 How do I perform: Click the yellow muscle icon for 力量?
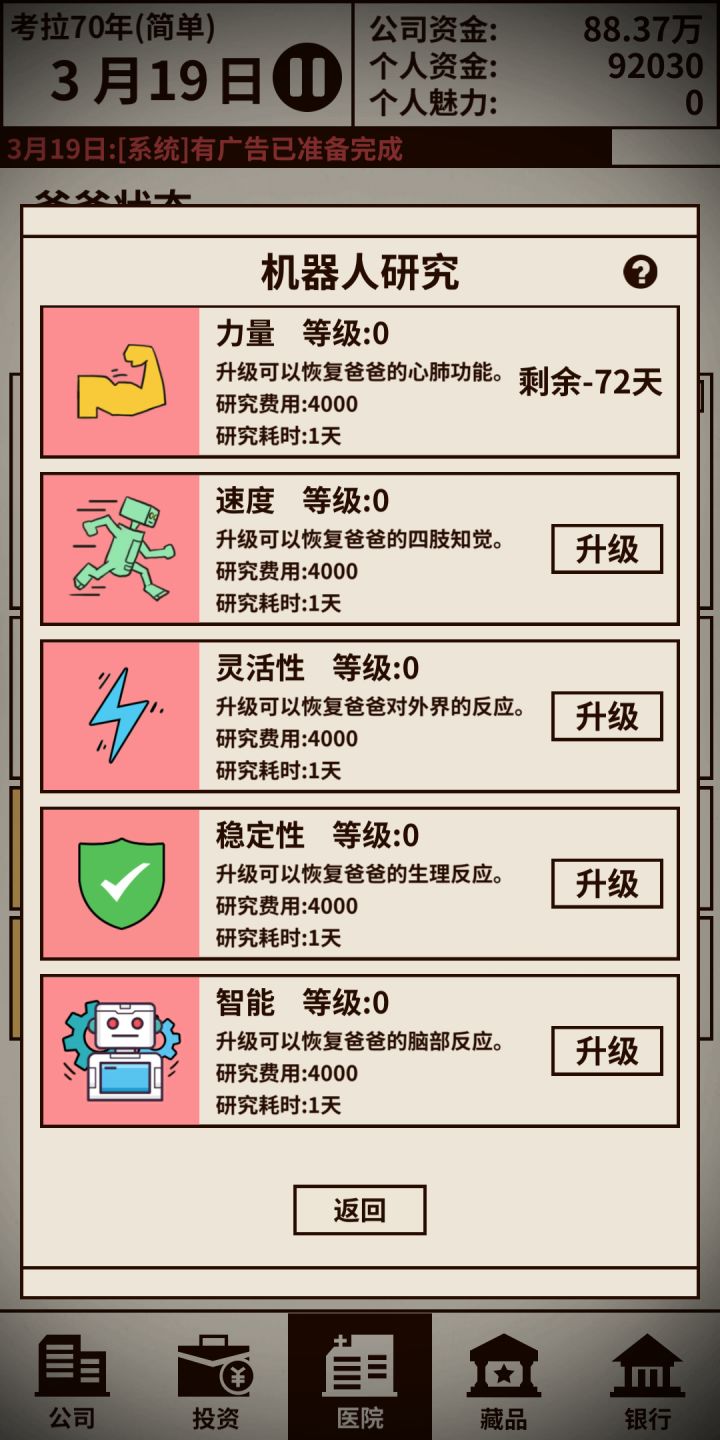click(x=120, y=380)
